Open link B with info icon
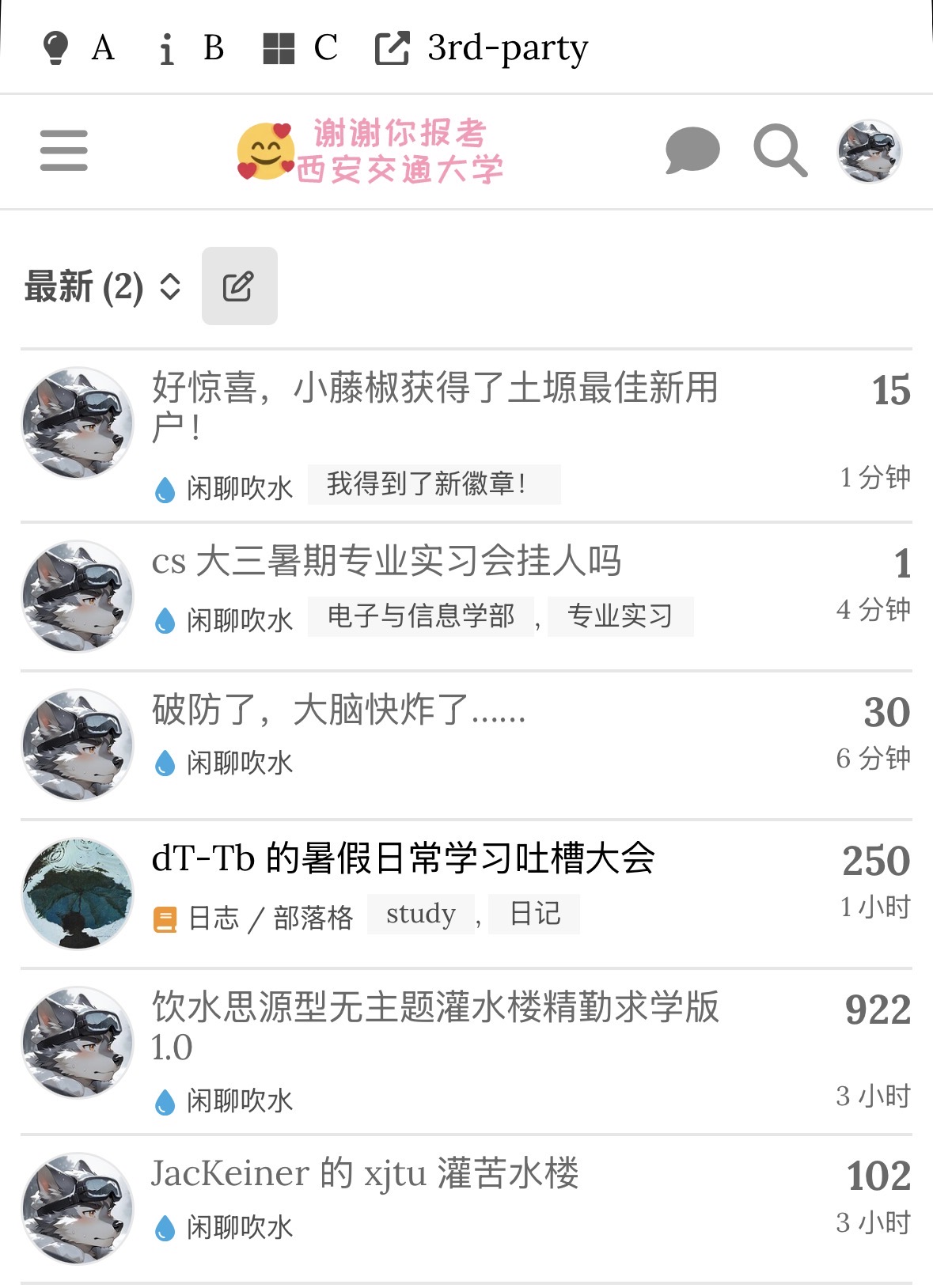The height and width of the screenshot is (1288, 933). click(x=190, y=47)
